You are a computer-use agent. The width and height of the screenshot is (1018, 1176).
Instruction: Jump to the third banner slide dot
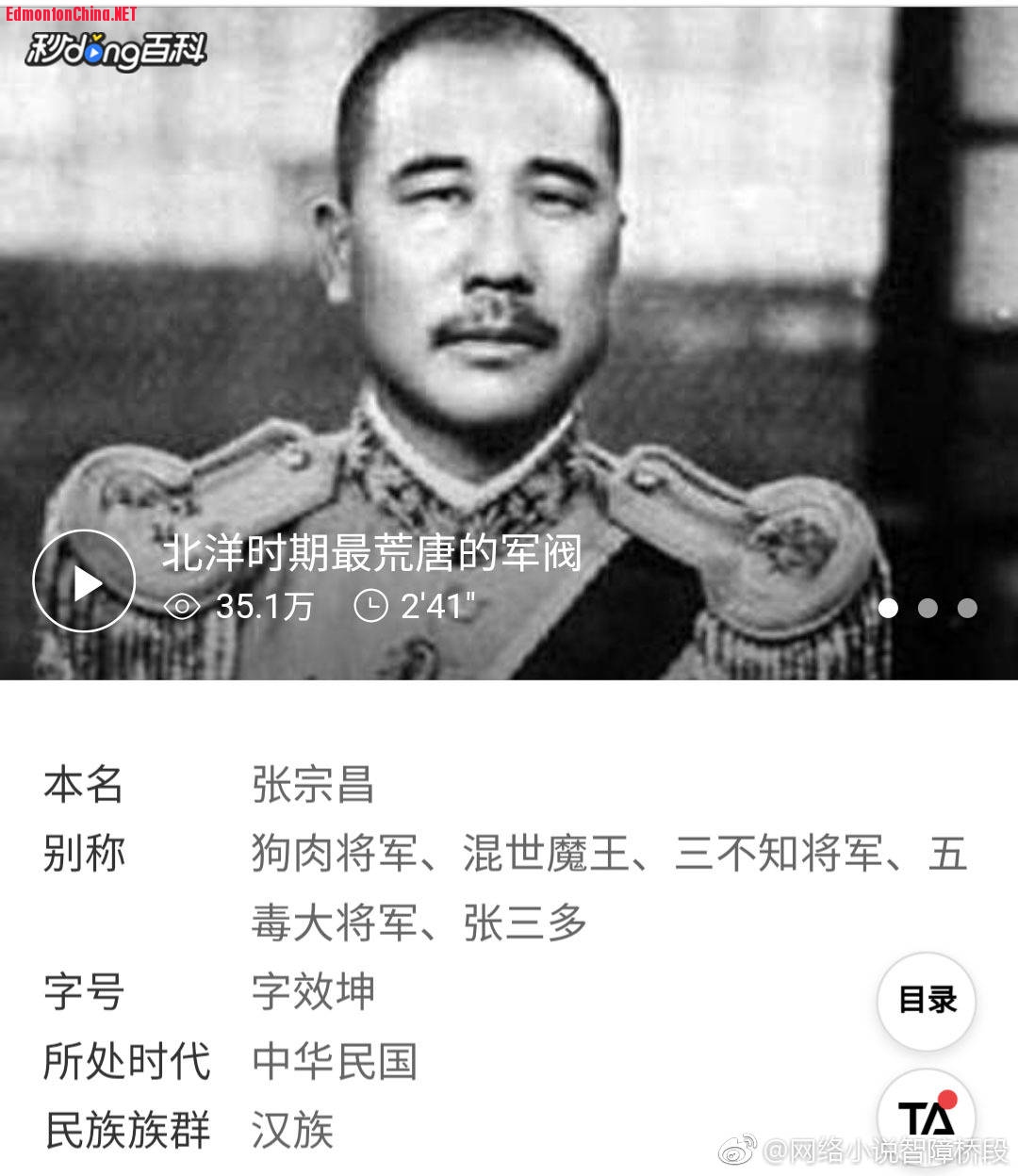(x=967, y=608)
